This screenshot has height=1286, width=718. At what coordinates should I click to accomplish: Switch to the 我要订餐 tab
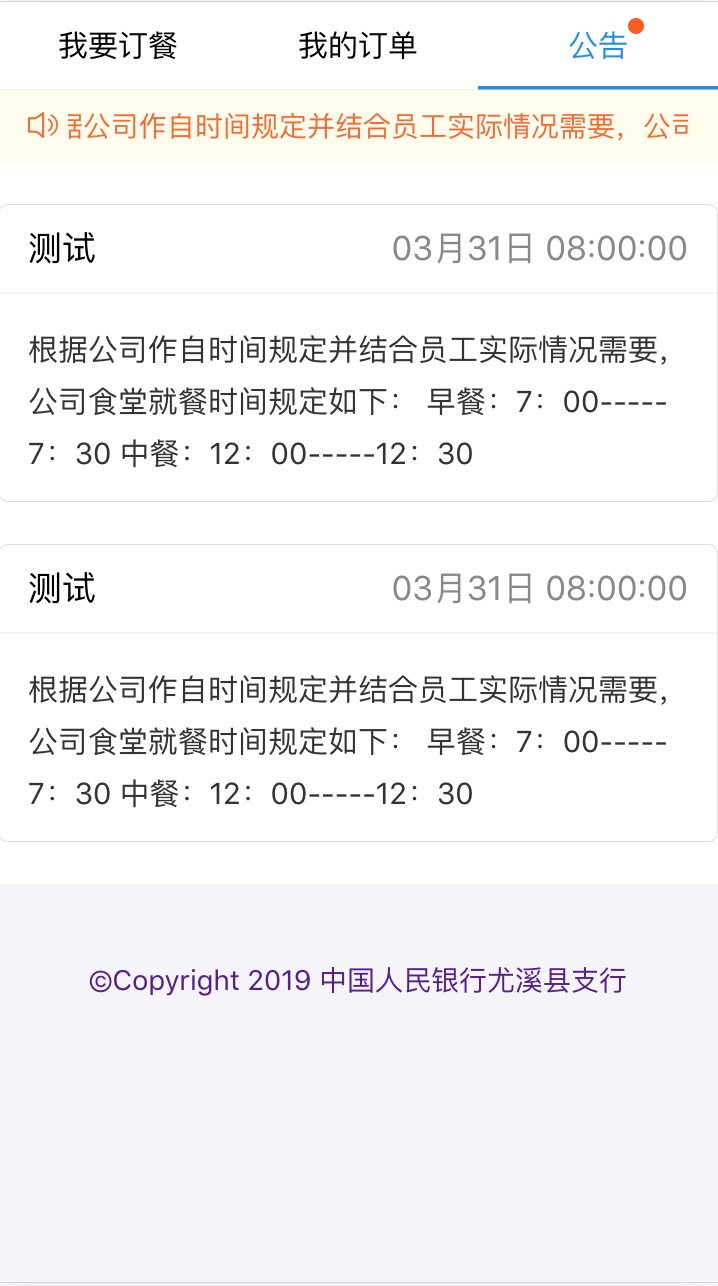pyautogui.click(x=118, y=46)
